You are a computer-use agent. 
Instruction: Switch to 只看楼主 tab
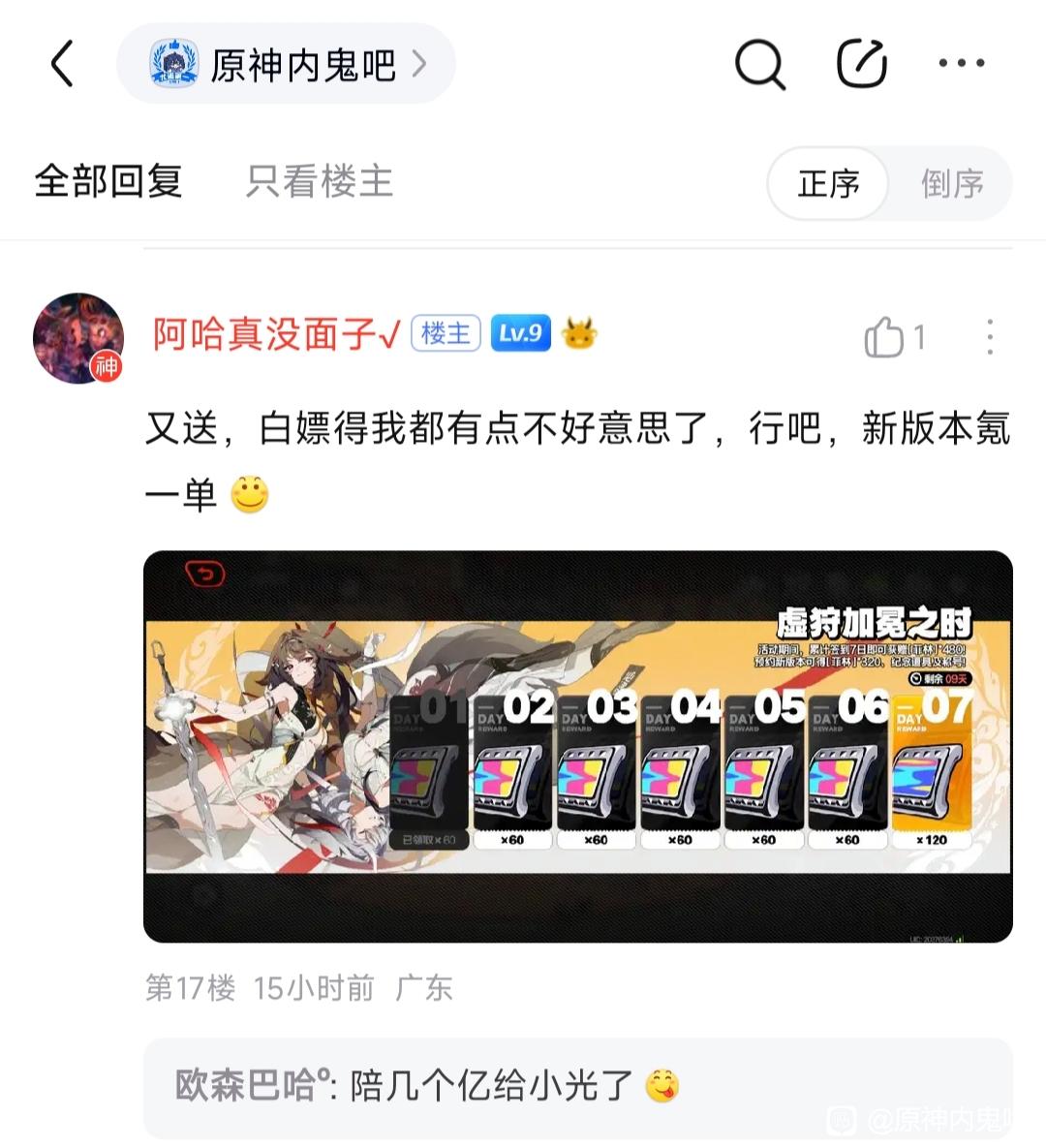click(x=319, y=181)
